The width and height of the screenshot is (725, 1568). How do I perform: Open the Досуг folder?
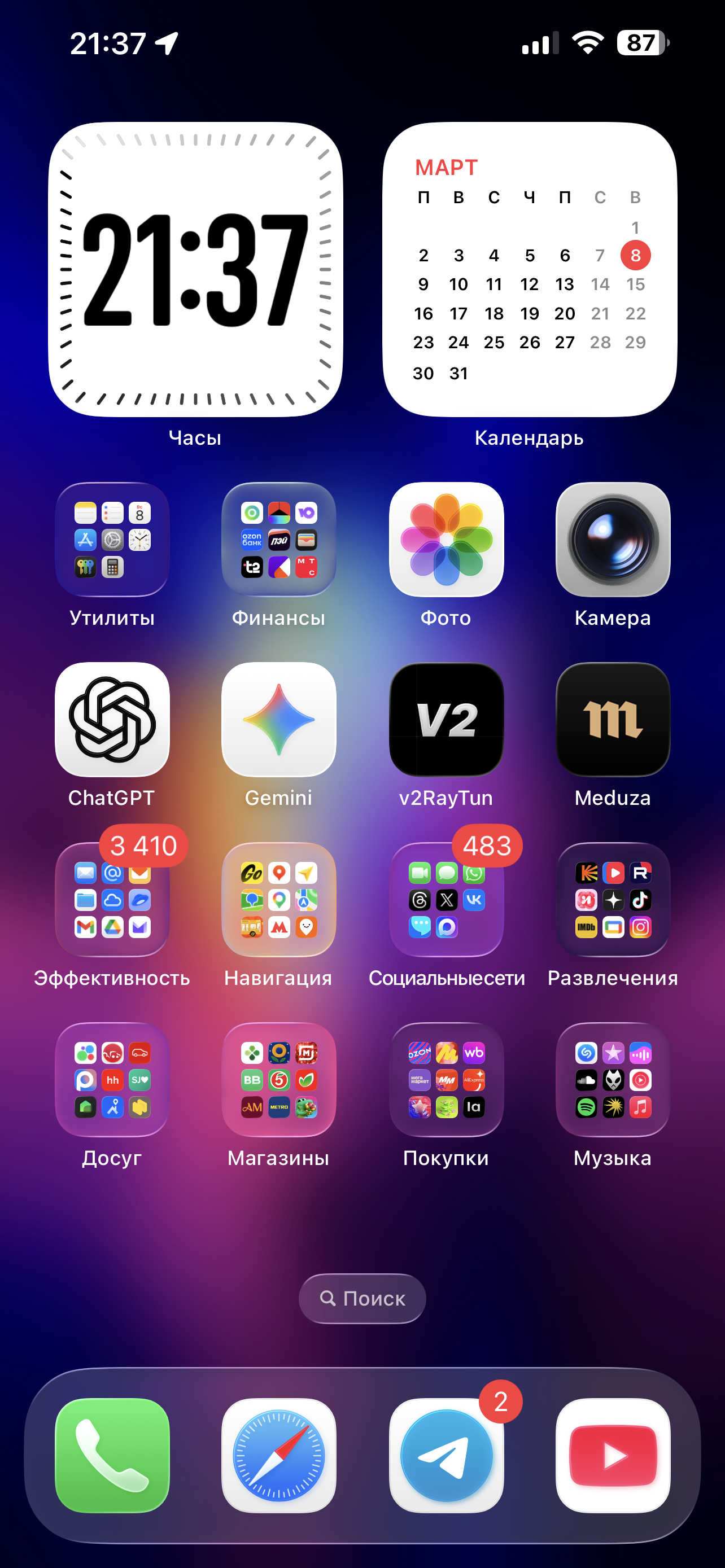pos(112,1079)
